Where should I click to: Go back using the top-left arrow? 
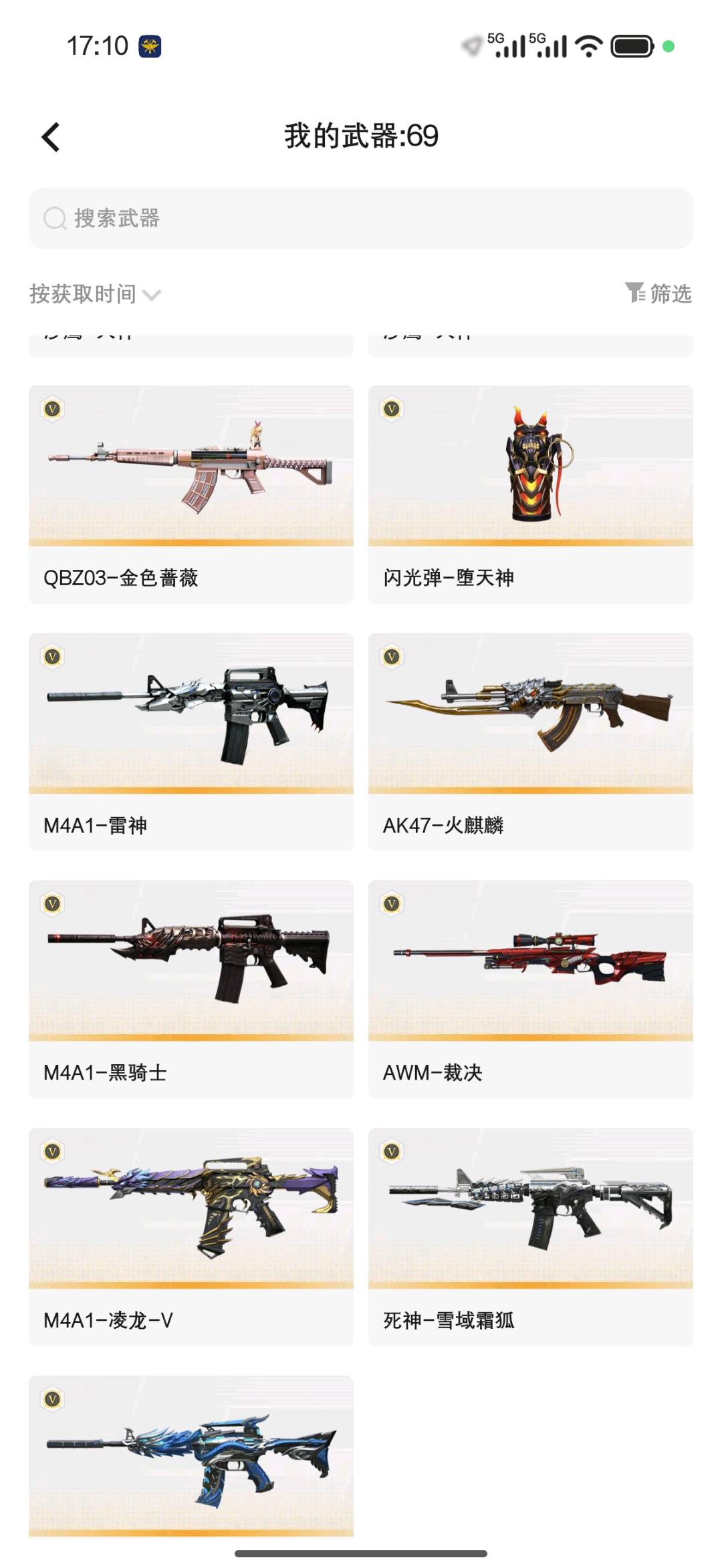[x=51, y=137]
